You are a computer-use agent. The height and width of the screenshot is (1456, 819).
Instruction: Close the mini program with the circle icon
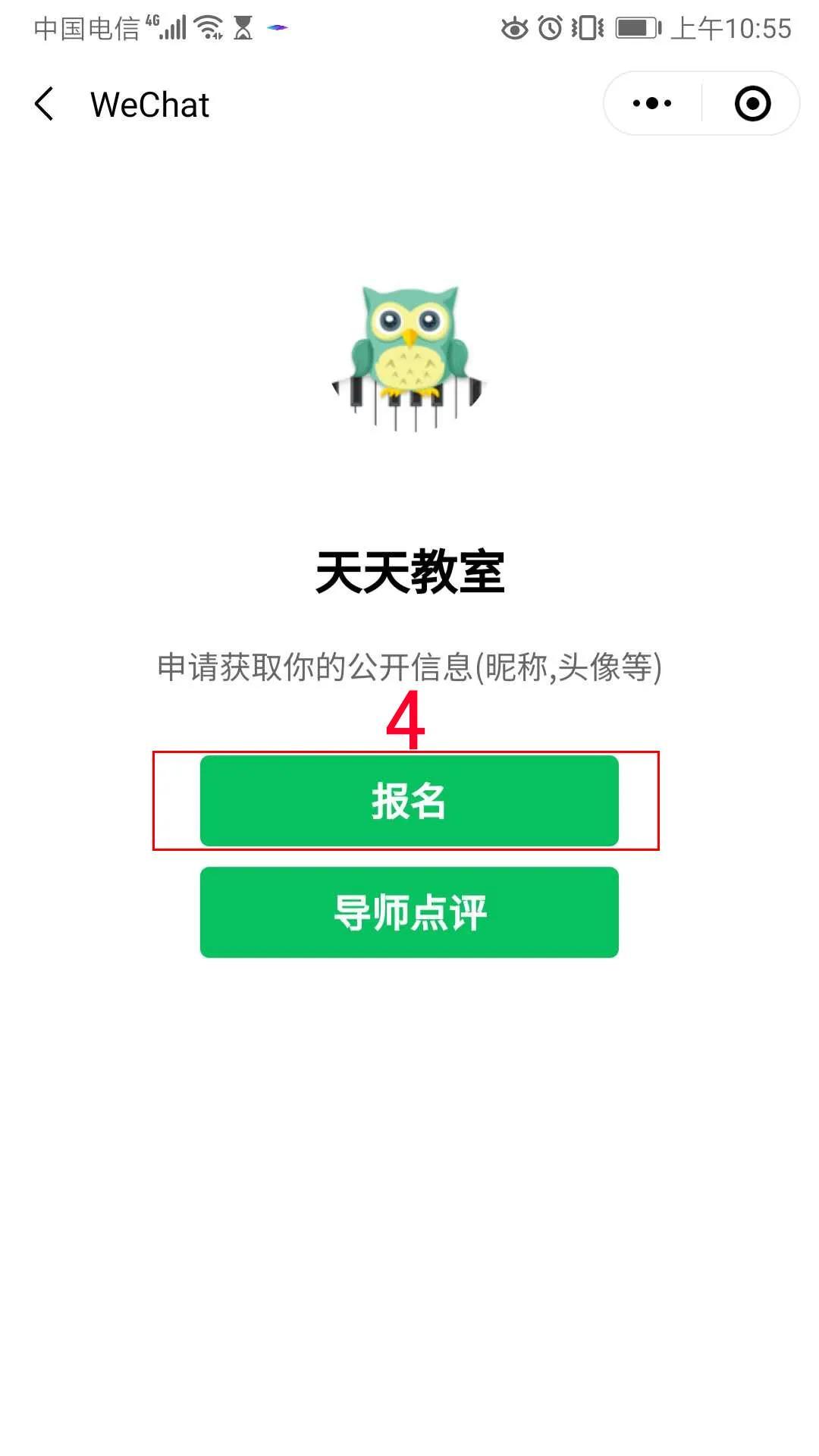click(752, 103)
